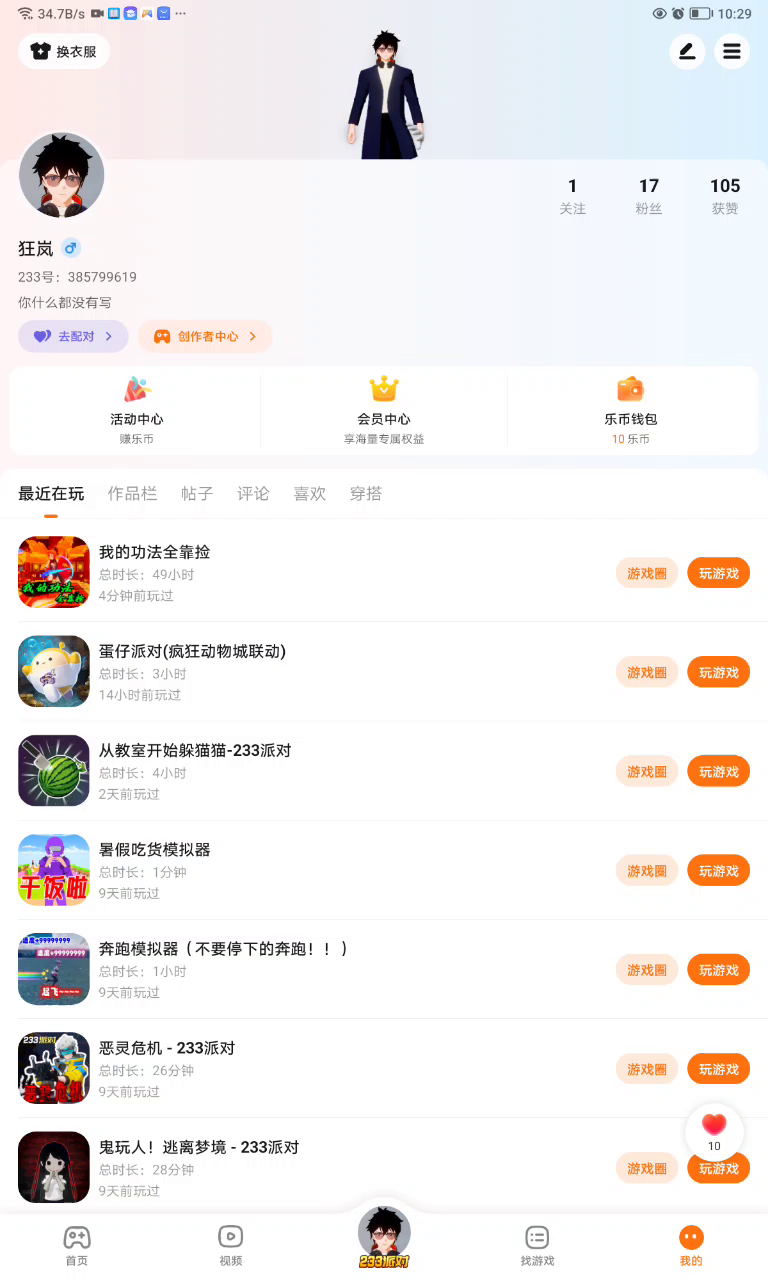Viewport: 768px width, 1280px height.
Task: Switch to the 作品栏 tab
Action: pos(132,494)
